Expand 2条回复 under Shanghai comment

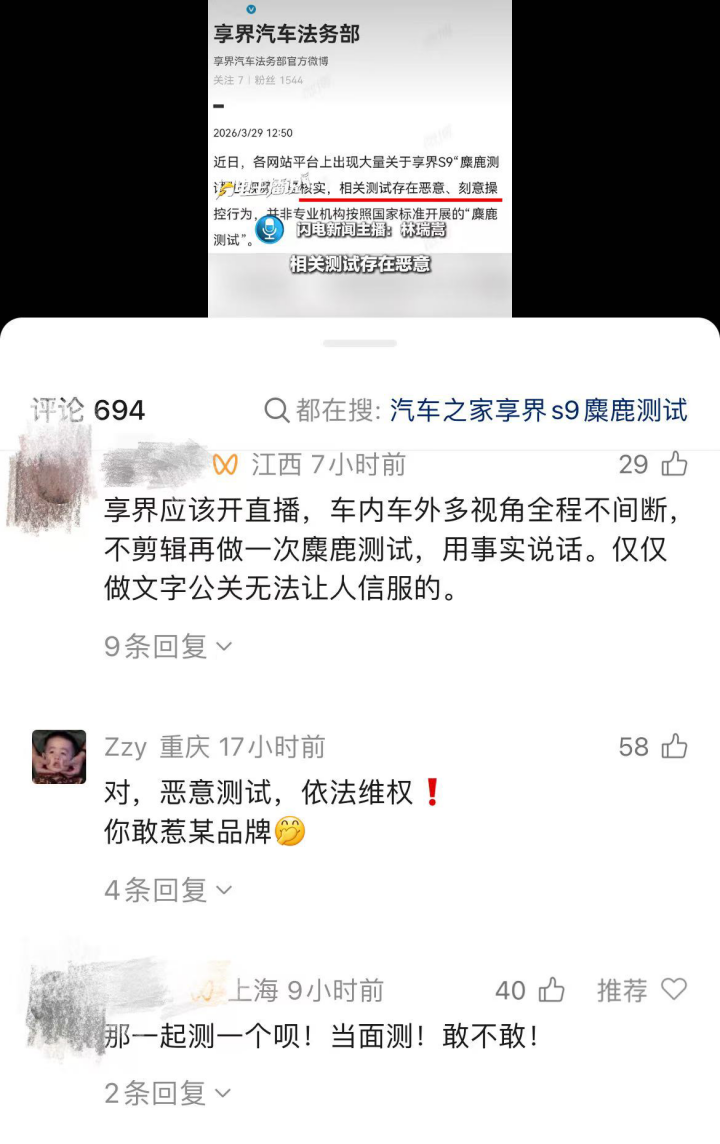pos(168,1093)
